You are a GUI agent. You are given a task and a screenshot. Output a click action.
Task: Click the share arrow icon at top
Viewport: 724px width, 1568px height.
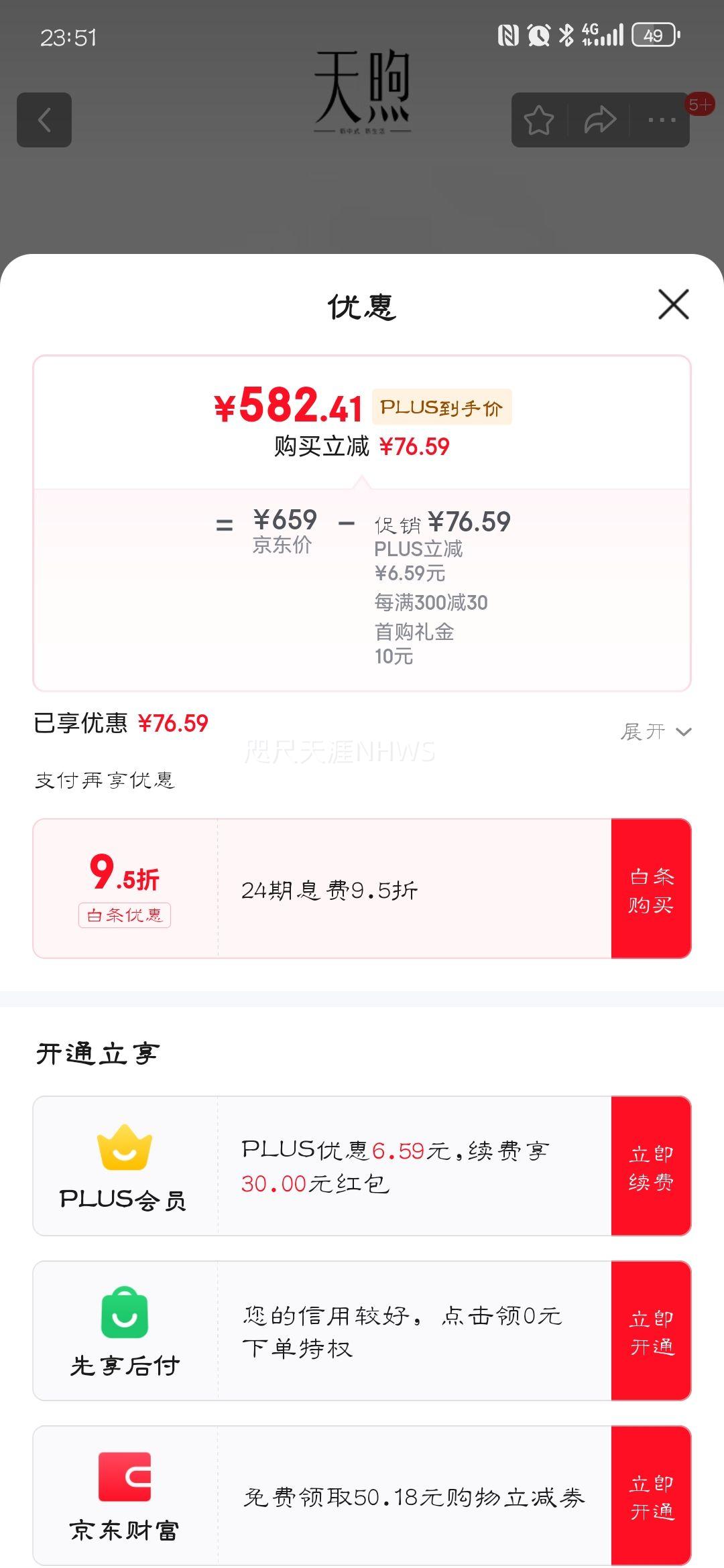pyautogui.click(x=601, y=119)
